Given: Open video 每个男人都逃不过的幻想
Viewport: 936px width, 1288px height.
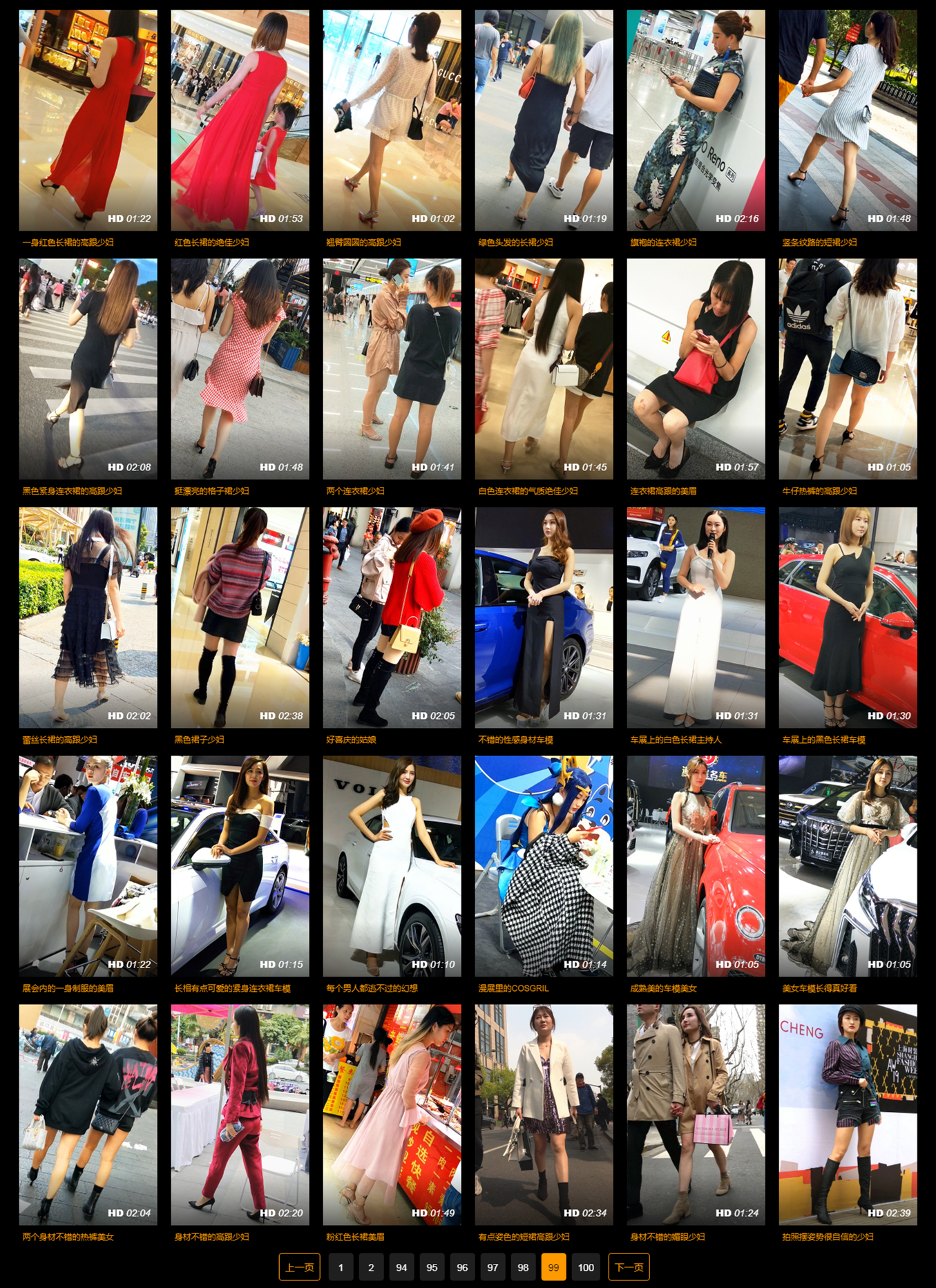Looking at the screenshot, I should (x=392, y=866).
